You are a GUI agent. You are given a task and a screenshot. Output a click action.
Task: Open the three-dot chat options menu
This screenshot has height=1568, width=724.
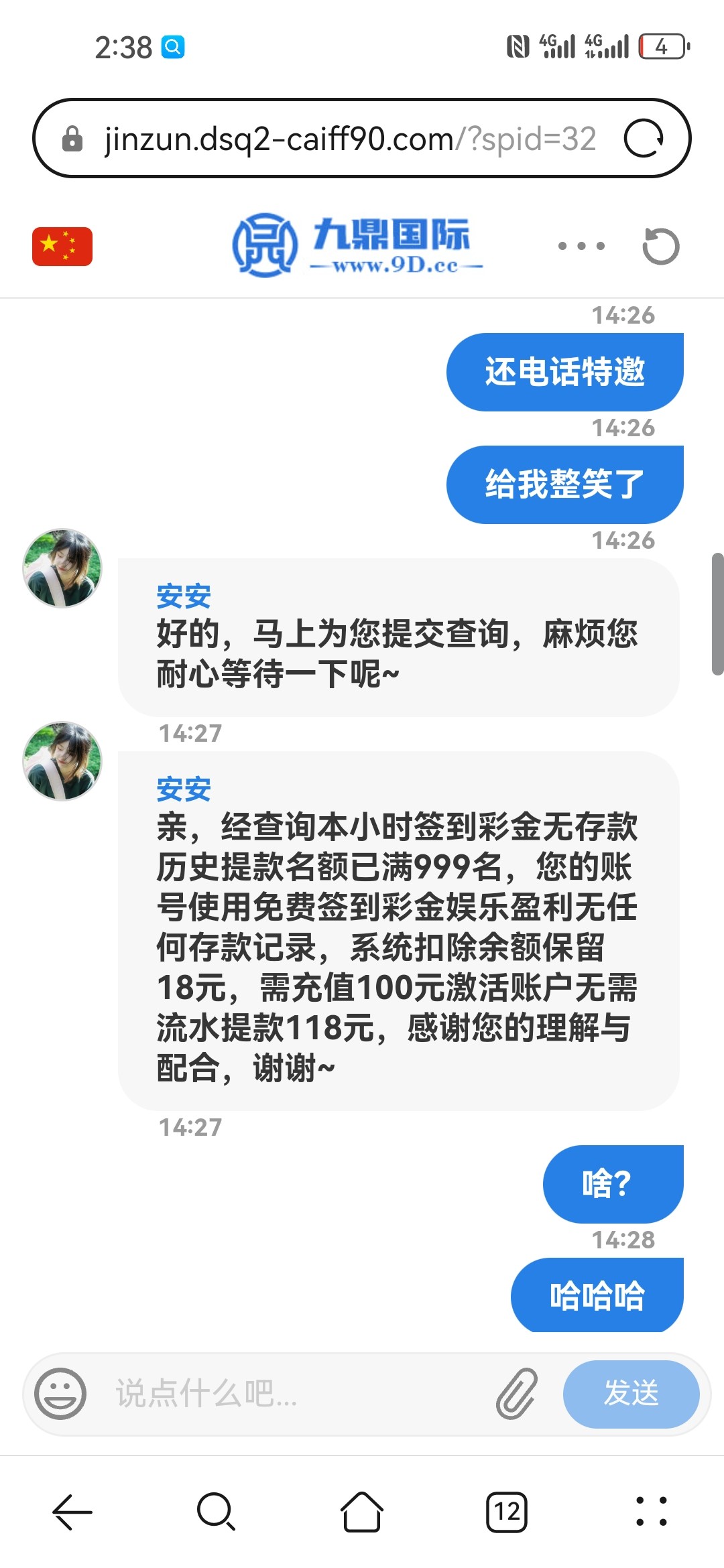(x=581, y=247)
